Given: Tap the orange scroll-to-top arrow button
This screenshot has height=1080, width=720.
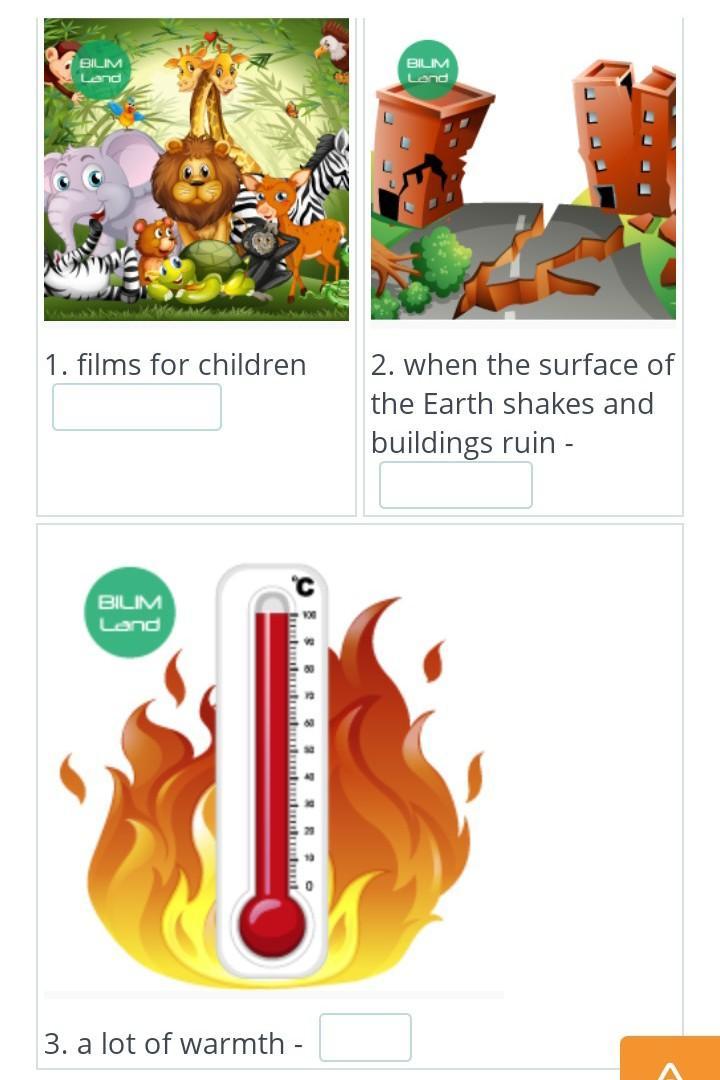Looking at the screenshot, I should pyautogui.click(x=669, y=1062).
